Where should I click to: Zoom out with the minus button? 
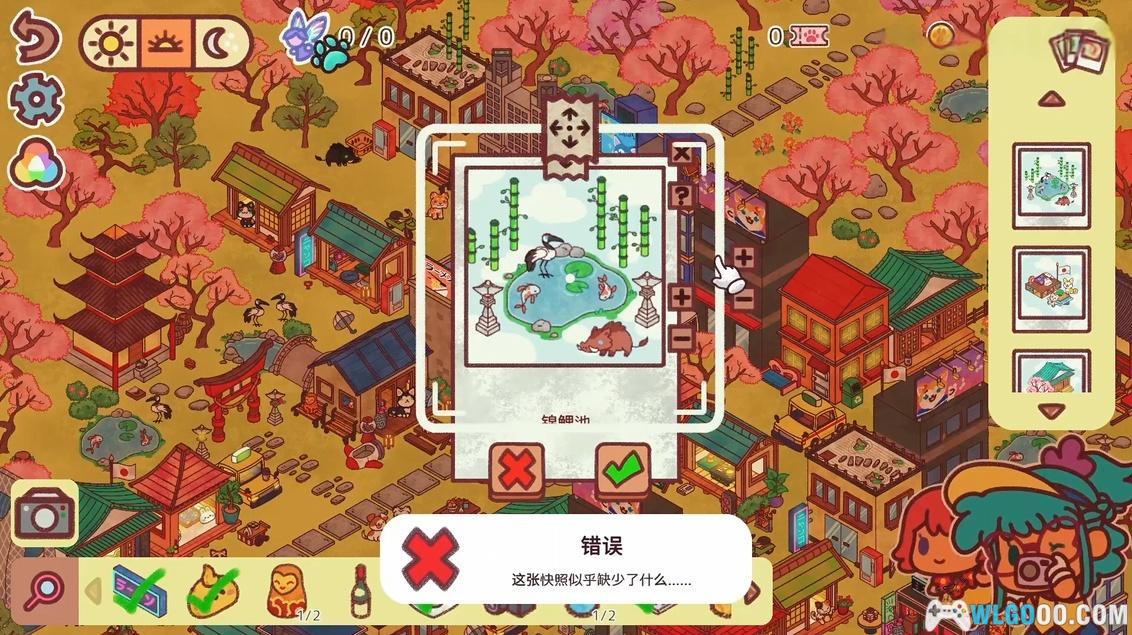(x=681, y=338)
